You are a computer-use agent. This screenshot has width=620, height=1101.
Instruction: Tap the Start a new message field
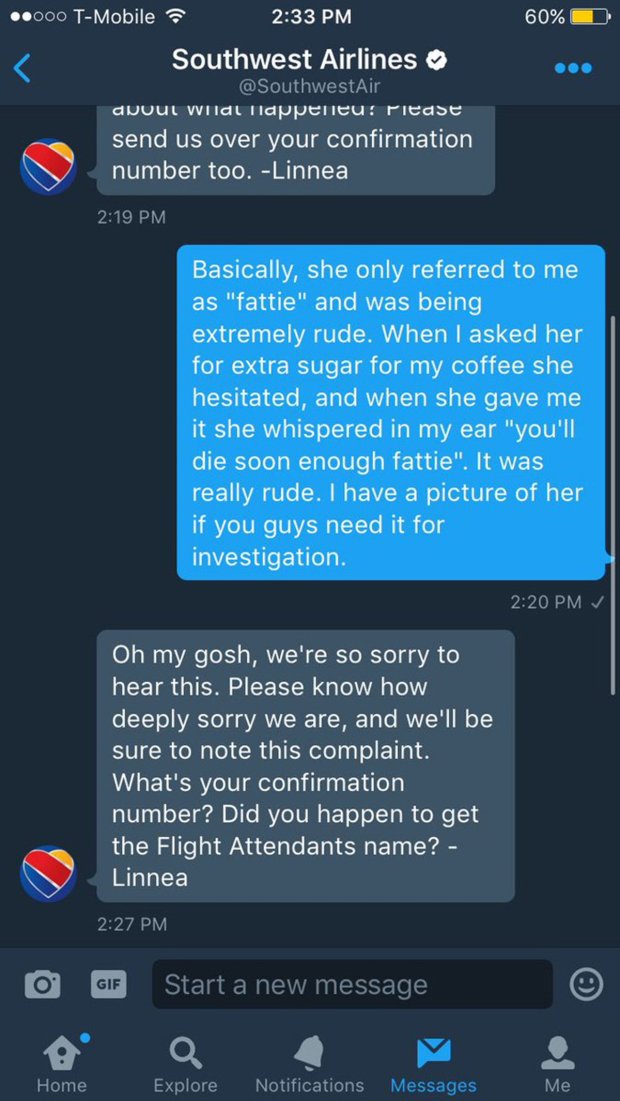pyautogui.click(x=351, y=984)
